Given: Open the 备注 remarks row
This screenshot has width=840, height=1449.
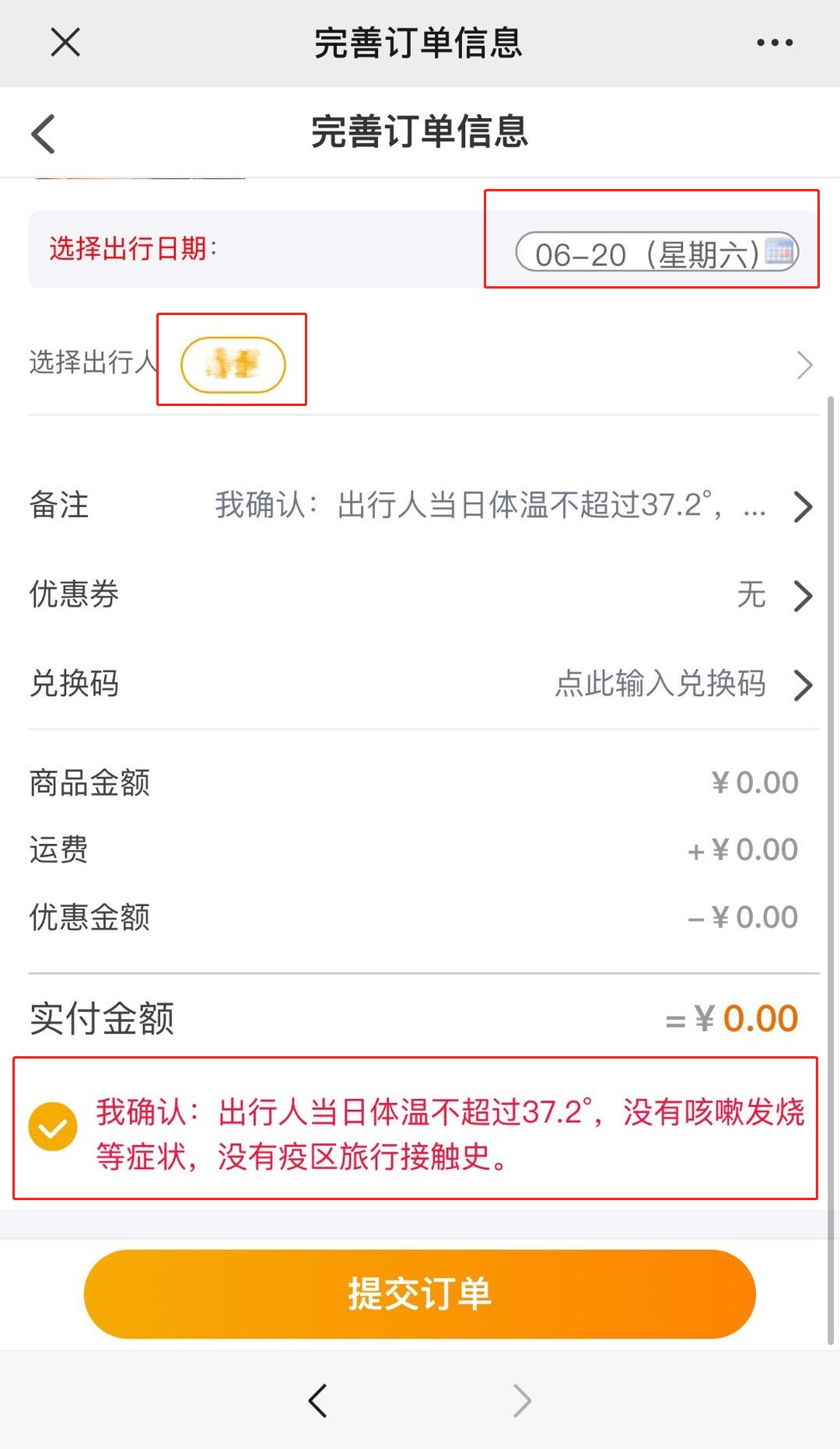Looking at the screenshot, I should (420, 506).
